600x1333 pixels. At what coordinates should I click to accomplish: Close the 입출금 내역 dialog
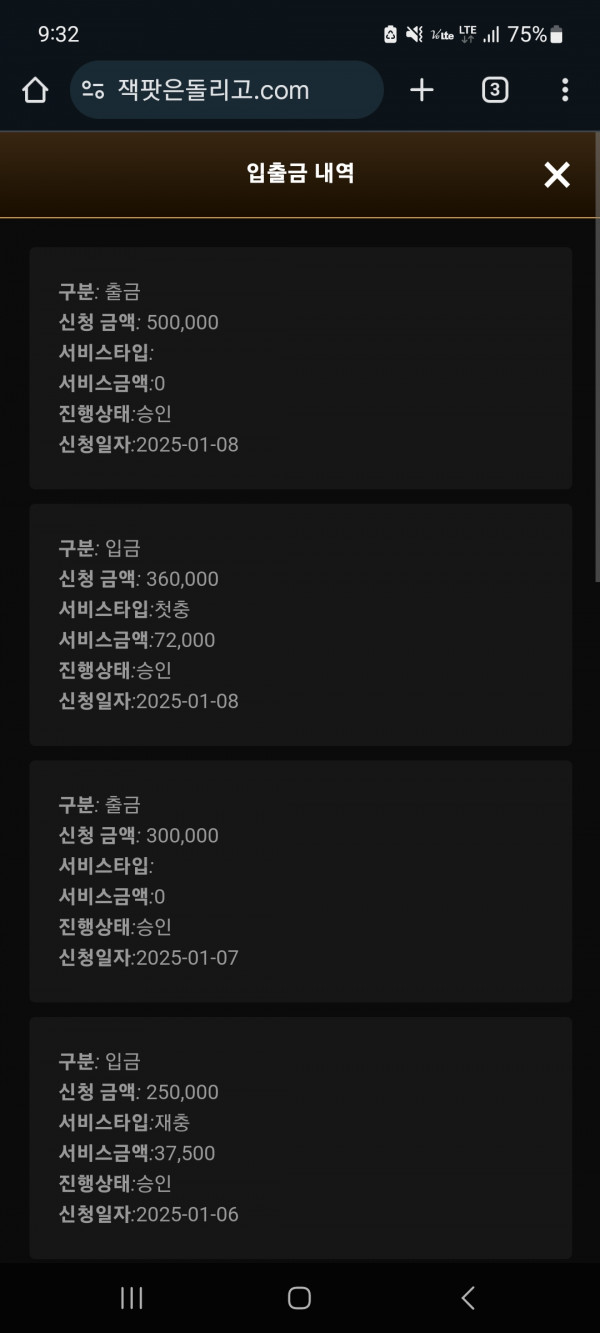point(556,175)
